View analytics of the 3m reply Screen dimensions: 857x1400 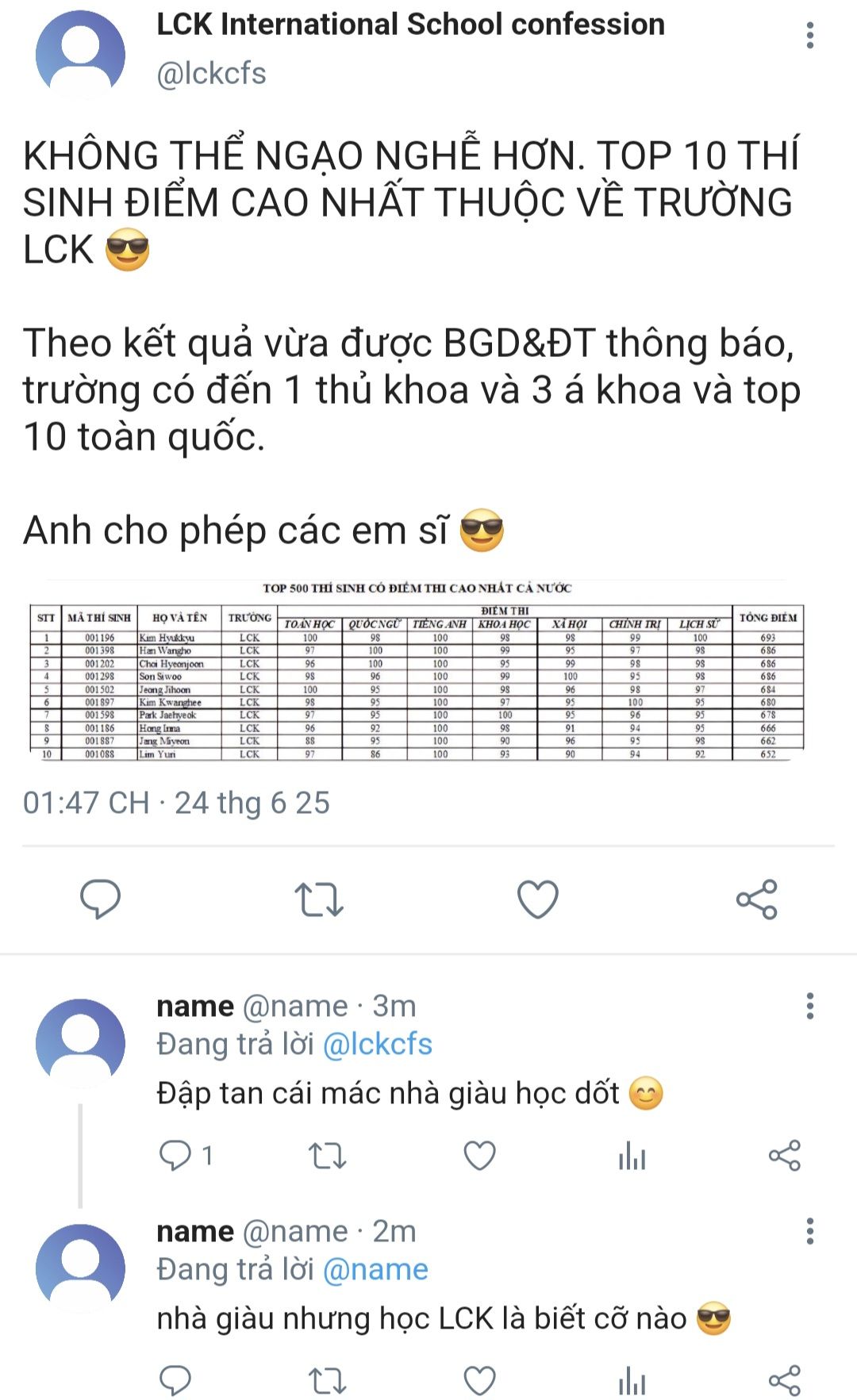pyautogui.click(x=632, y=1156)
